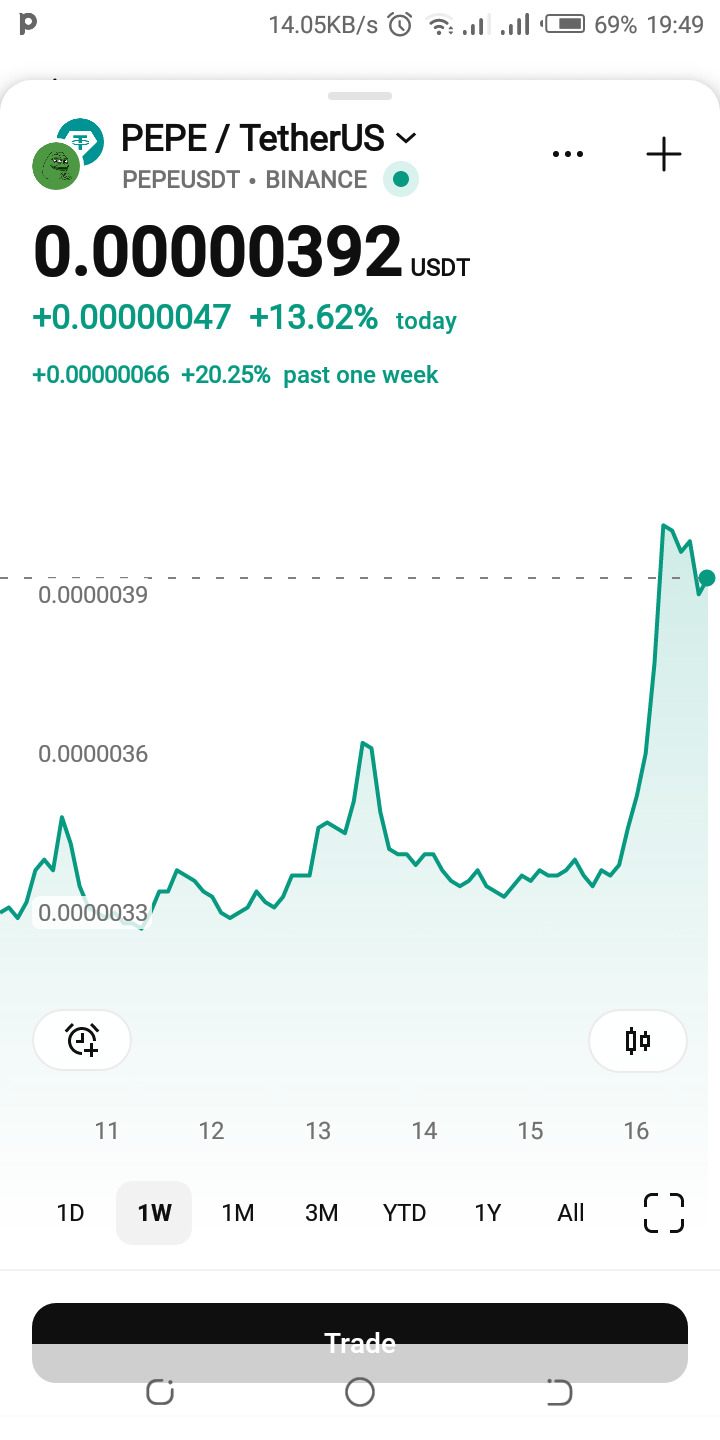
Task: Switch chart to candlestick style
Action: click(x=638, y=1040)
